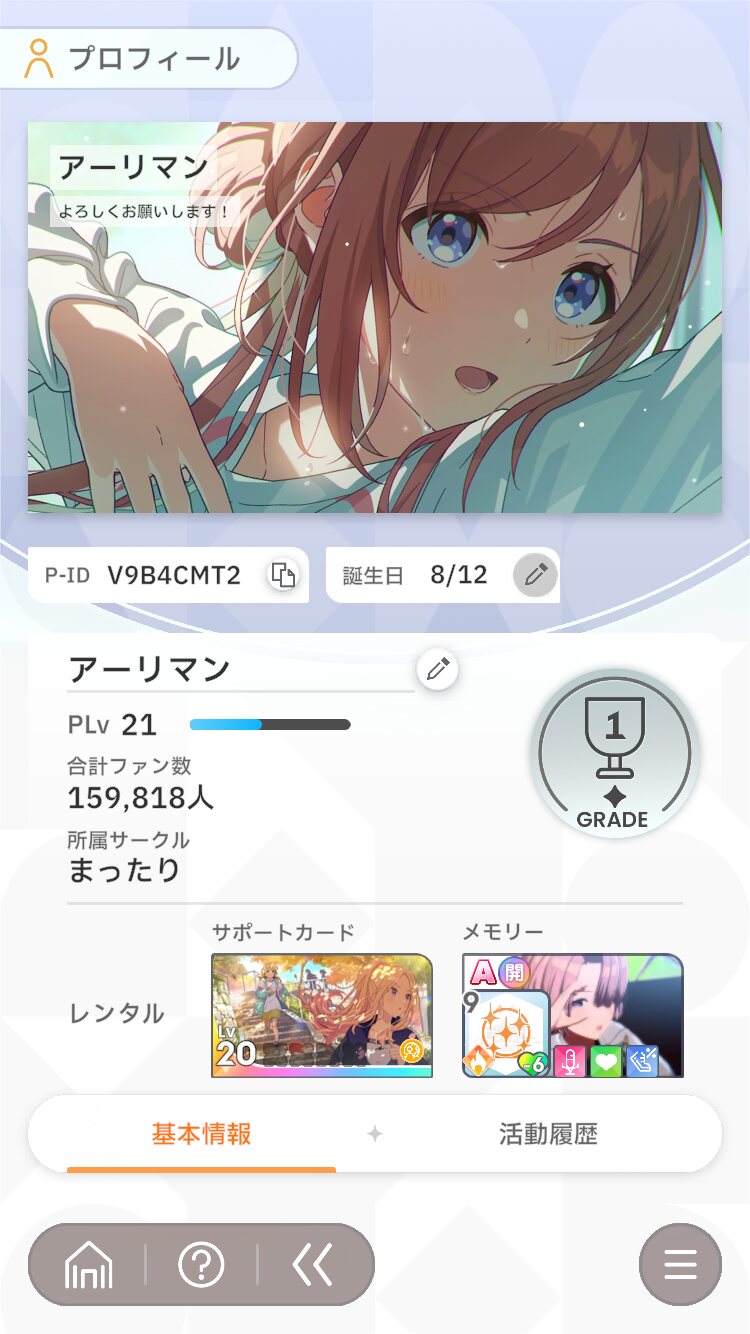Open the rental メモリー card

point(573,1015)
